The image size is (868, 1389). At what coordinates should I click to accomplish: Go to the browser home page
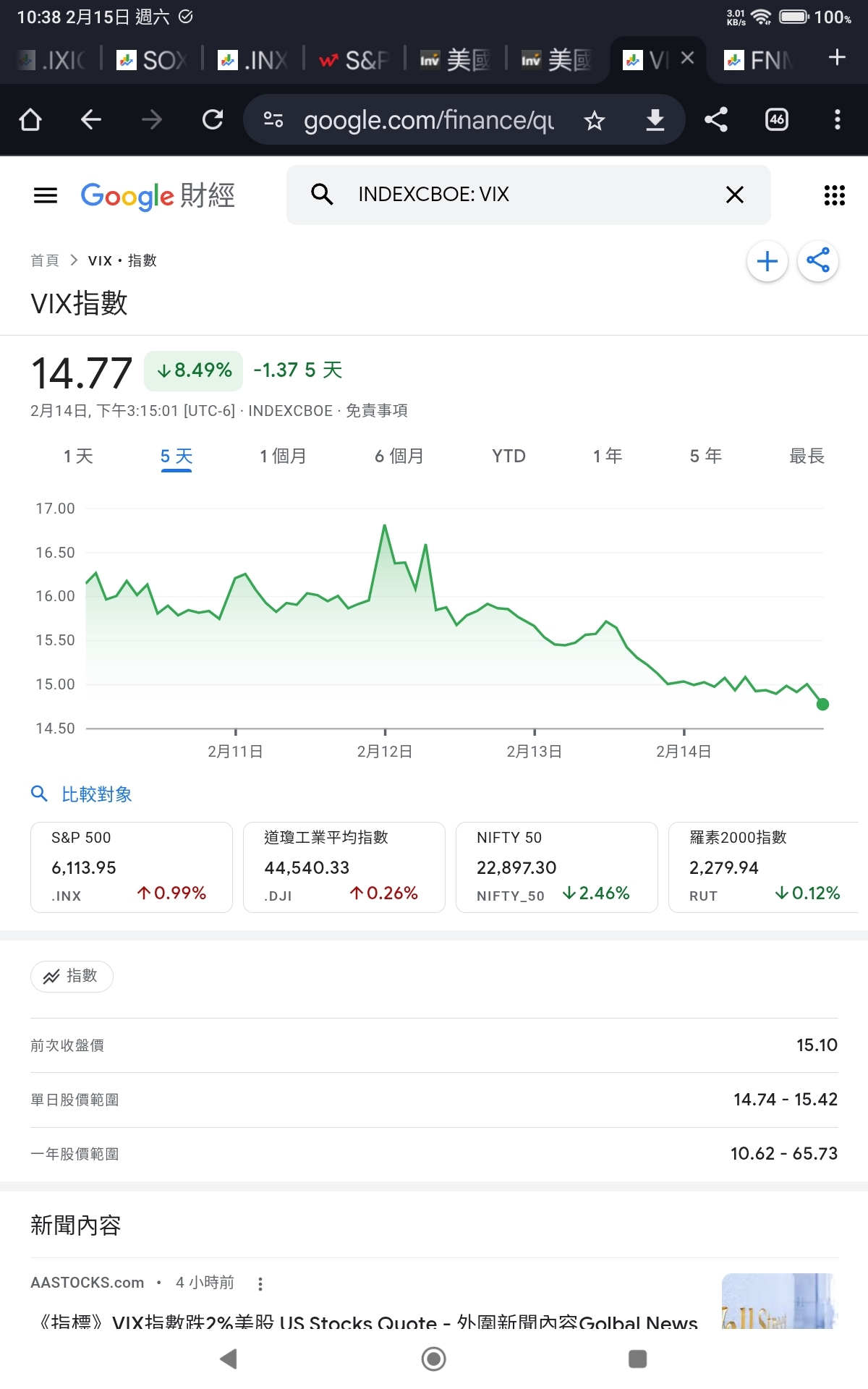coord(30,120)
